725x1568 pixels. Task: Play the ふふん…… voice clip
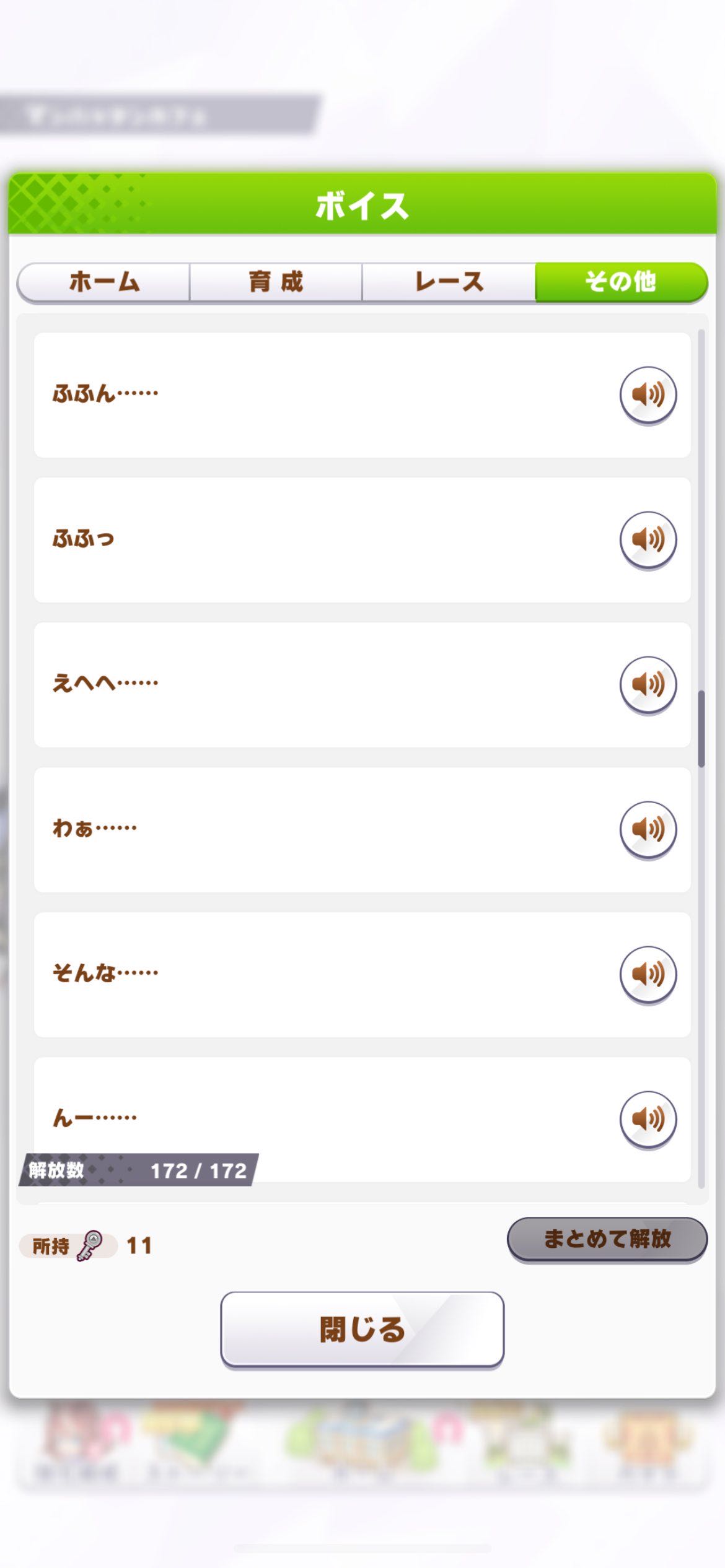pos(648,394)
